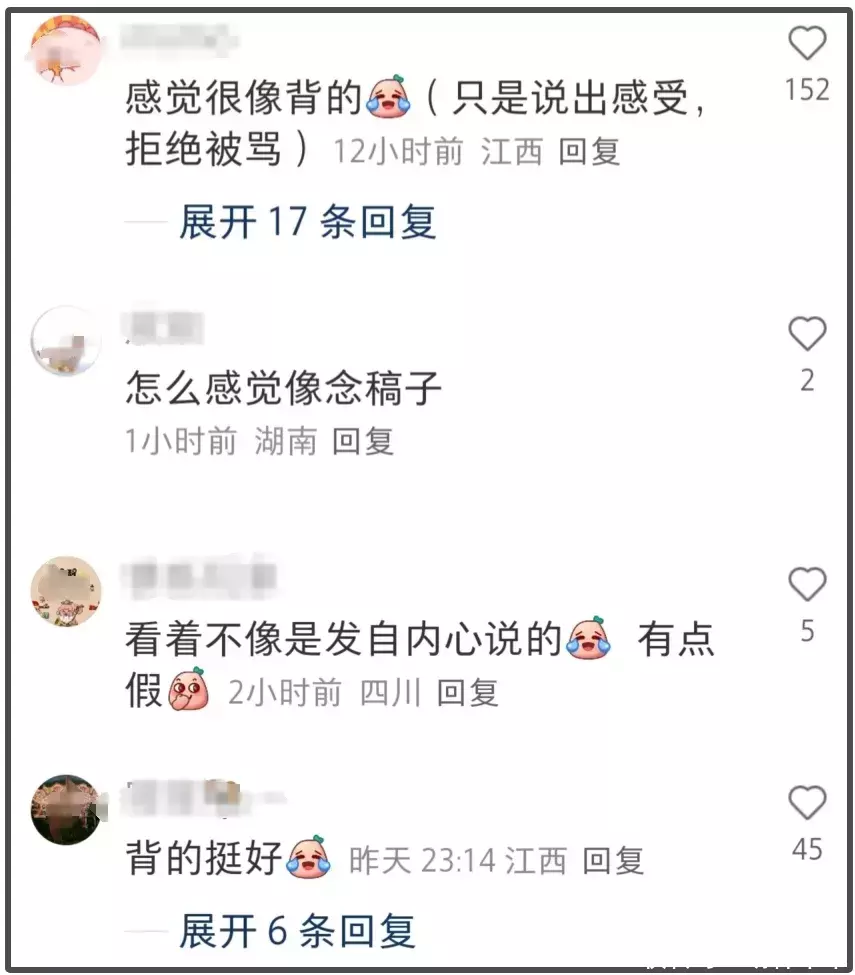The width and height of the screenshot is (855, 975).
Task: Expand 17 replies under the first comment
Action: pos(307,222)
